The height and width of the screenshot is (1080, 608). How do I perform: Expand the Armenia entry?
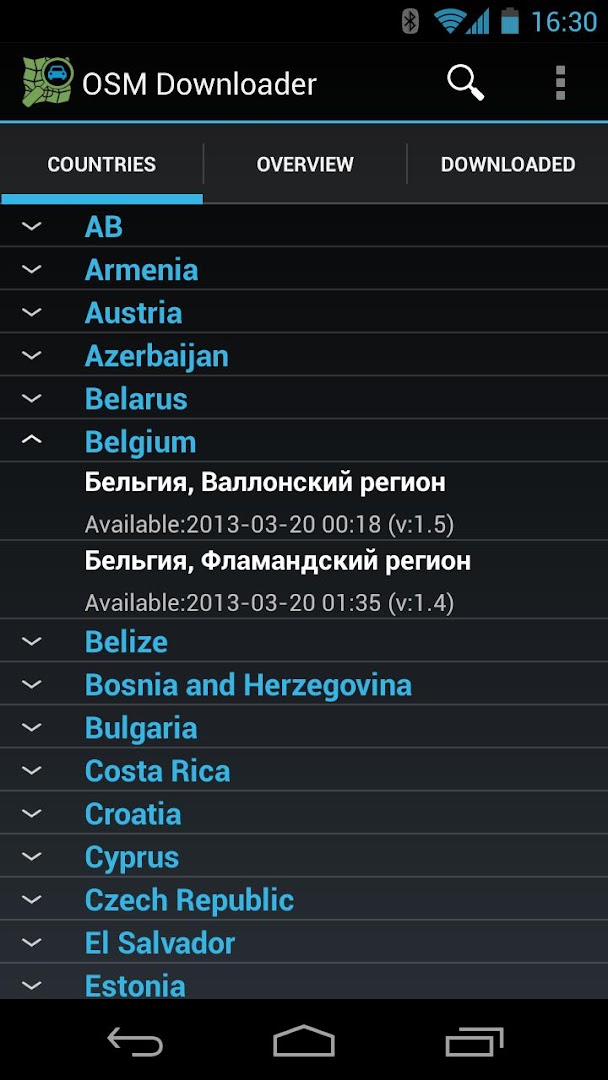pos(141,270)
